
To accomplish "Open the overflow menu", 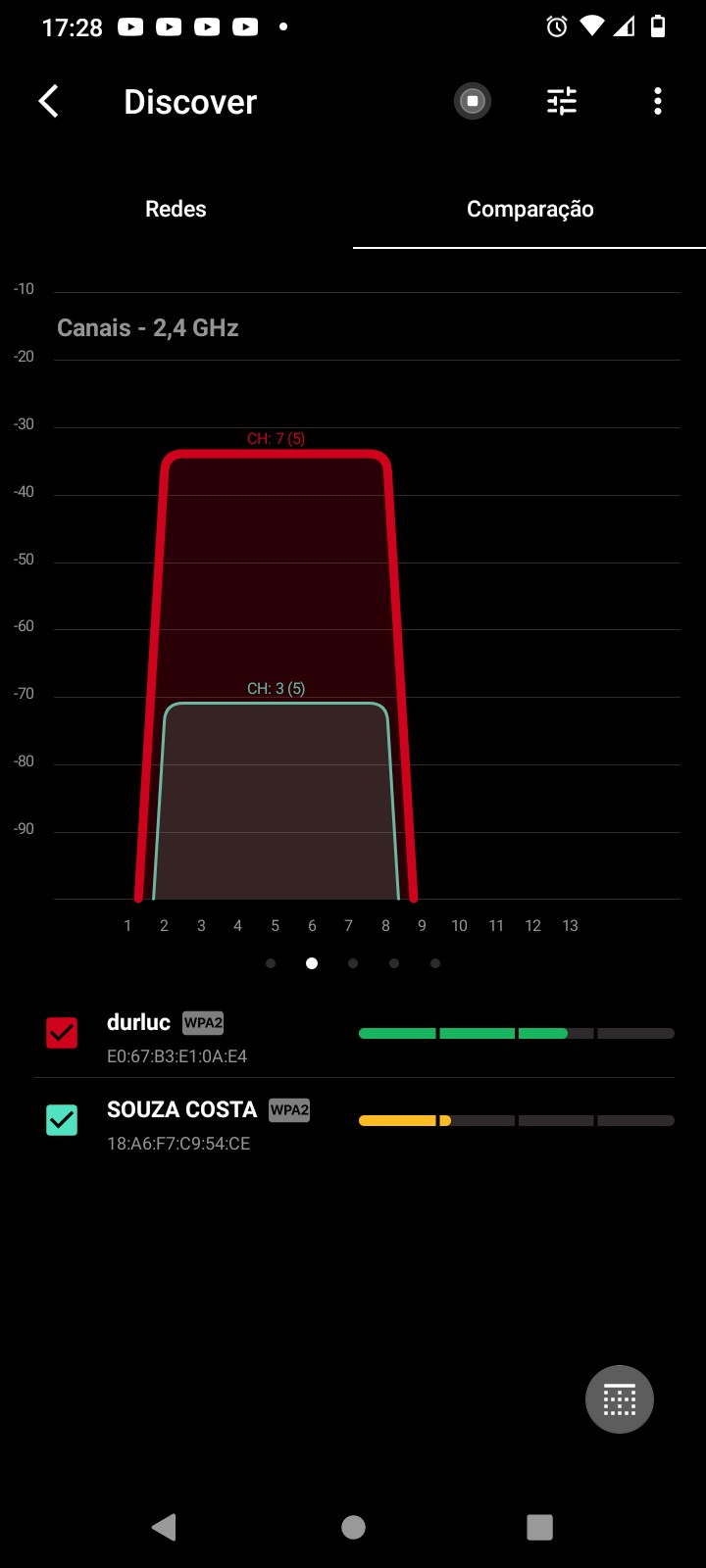I will (657, 101).
